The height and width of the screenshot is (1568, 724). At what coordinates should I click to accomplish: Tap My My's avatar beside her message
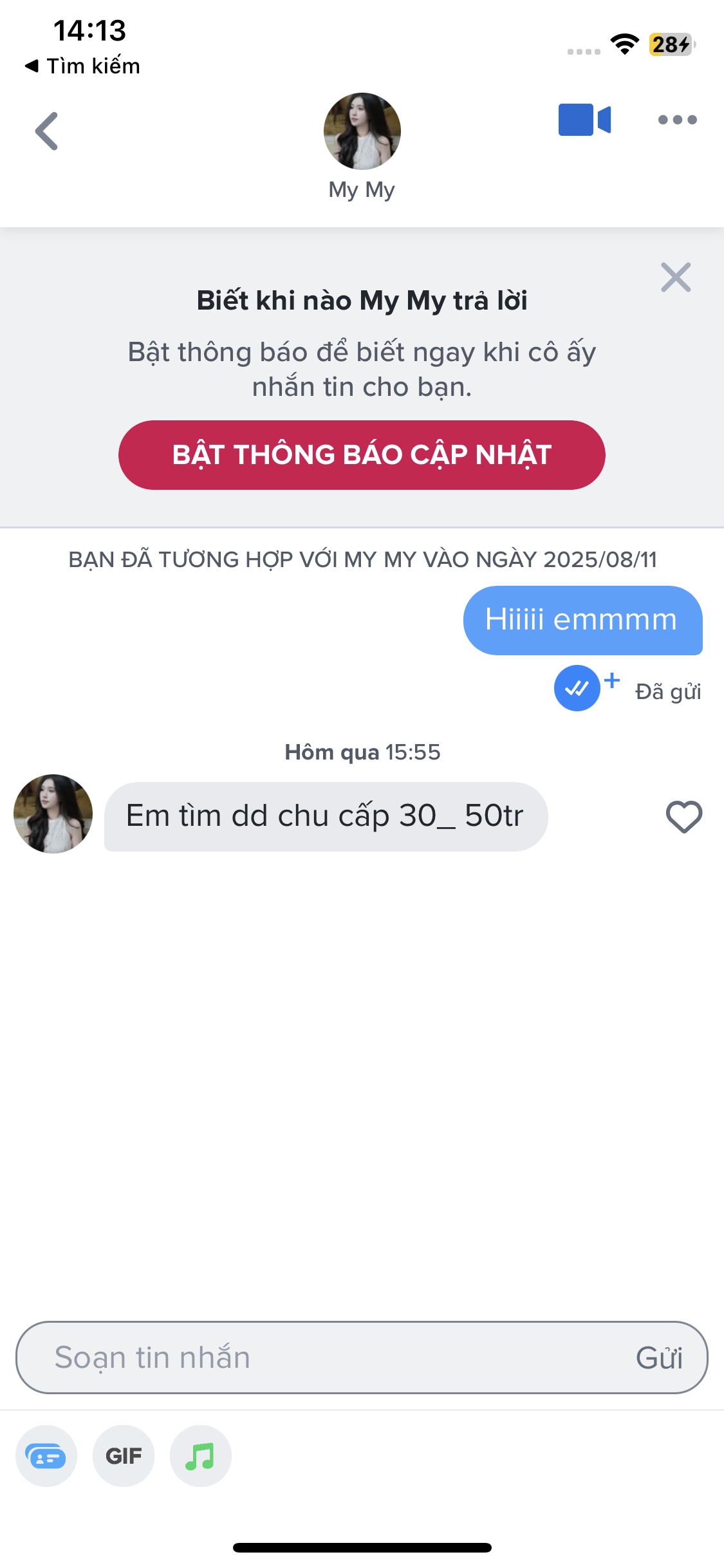53,814
